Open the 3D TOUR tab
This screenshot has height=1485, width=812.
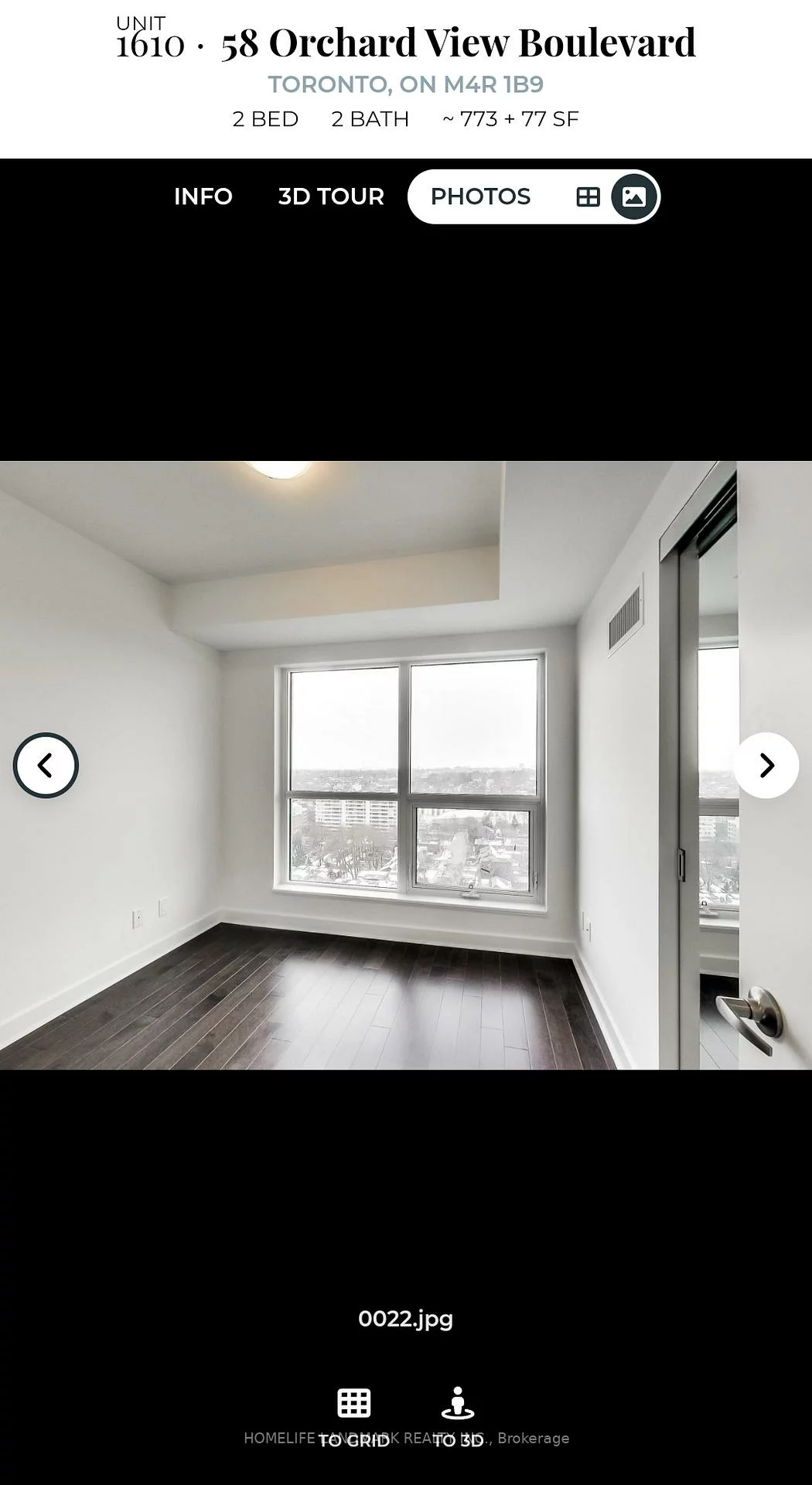tap(331, 196)
